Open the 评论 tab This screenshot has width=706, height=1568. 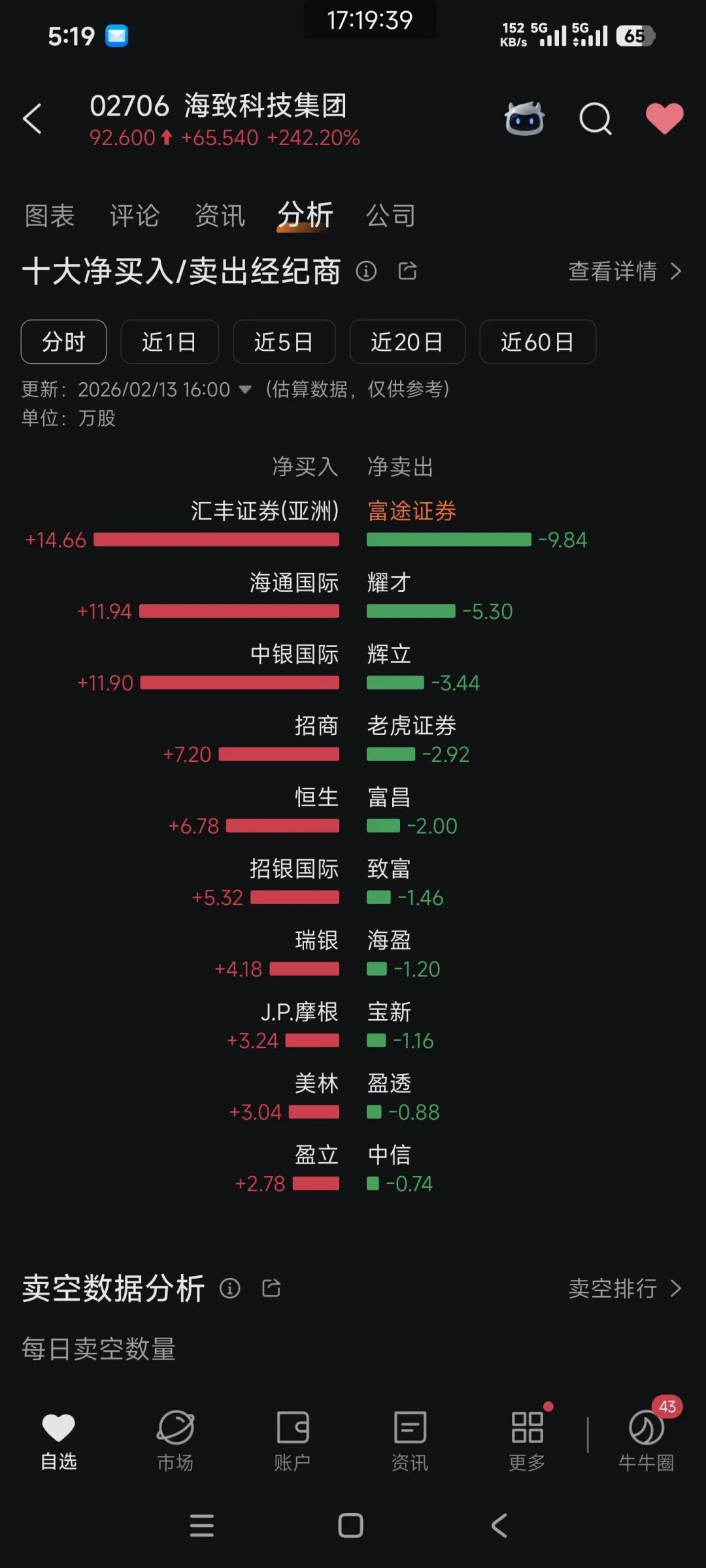135,216
